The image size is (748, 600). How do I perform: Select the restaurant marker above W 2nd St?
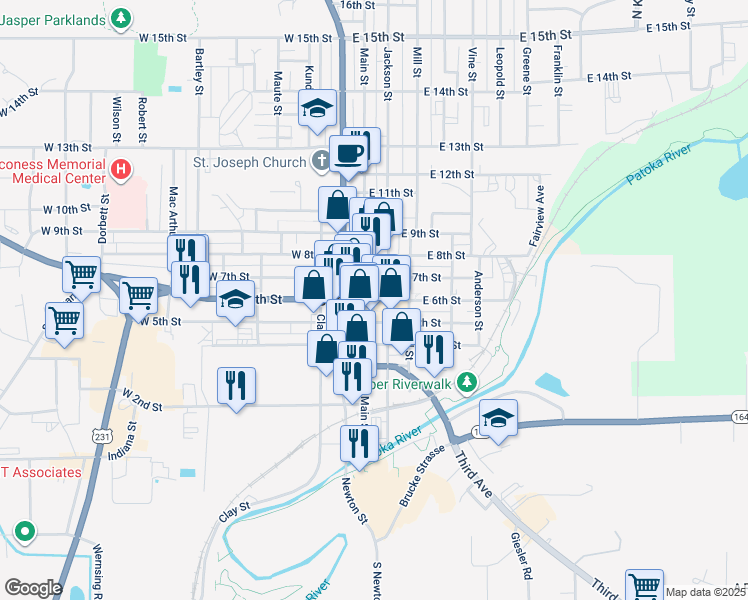237,387
